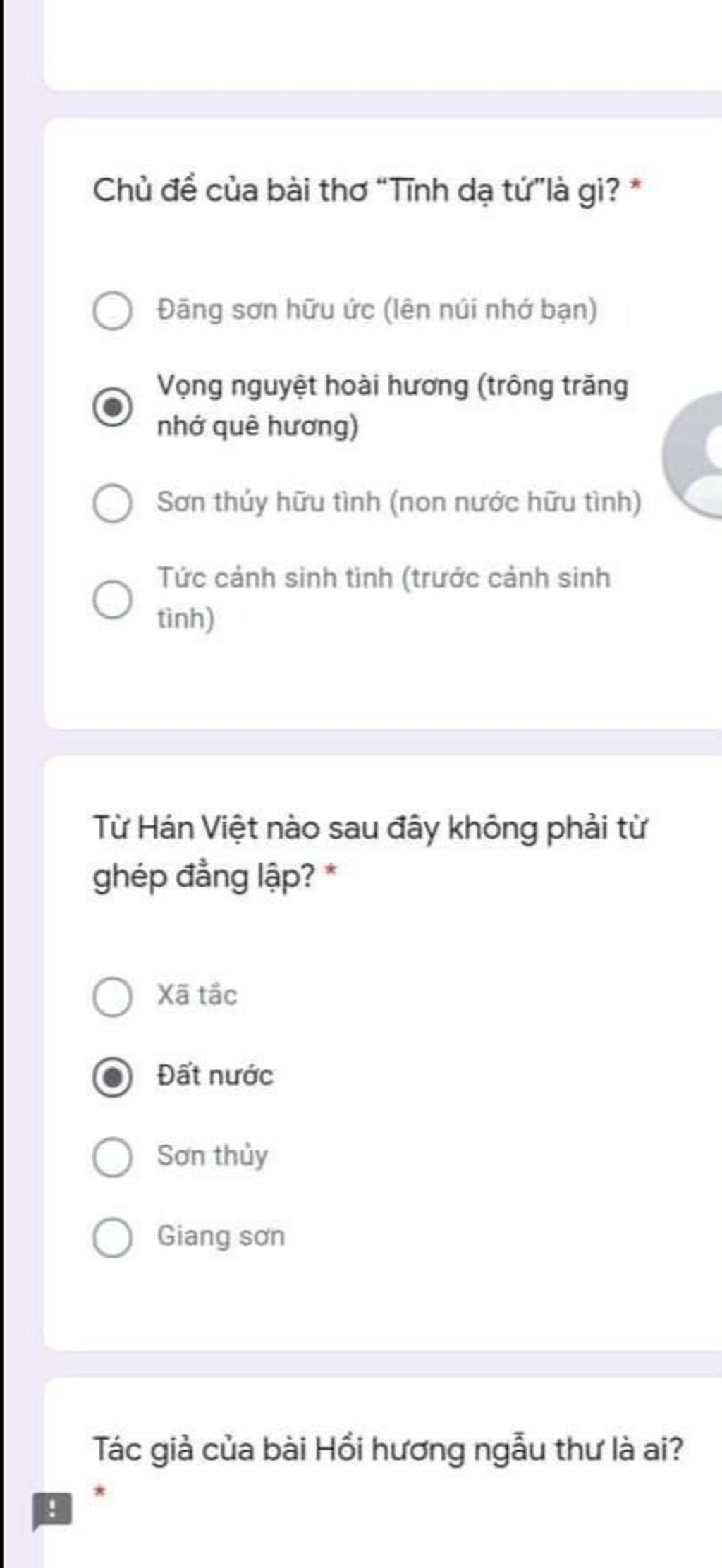722x1568 pixels.
Task: Pick 'Sơn thủy hữu tình' option
Action: click(112, 503)
